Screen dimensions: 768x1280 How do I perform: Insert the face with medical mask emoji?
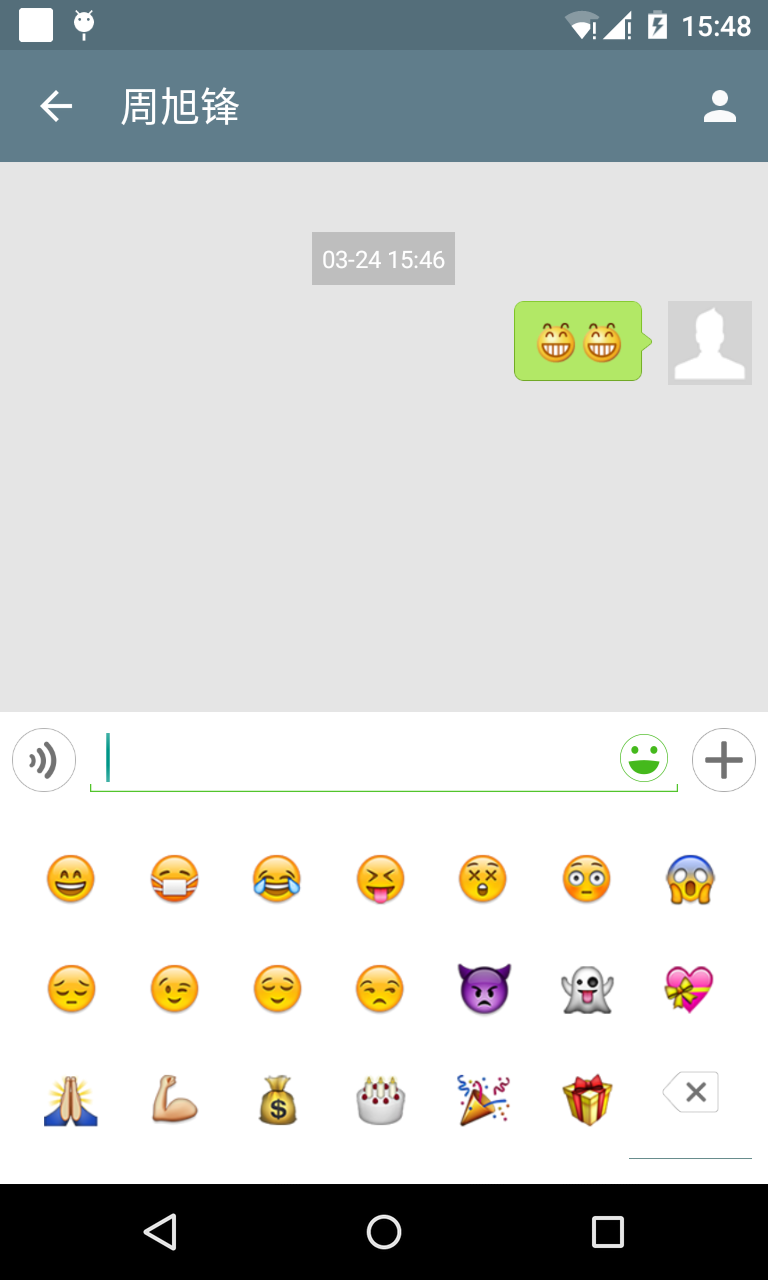click(x=174, y=880)
